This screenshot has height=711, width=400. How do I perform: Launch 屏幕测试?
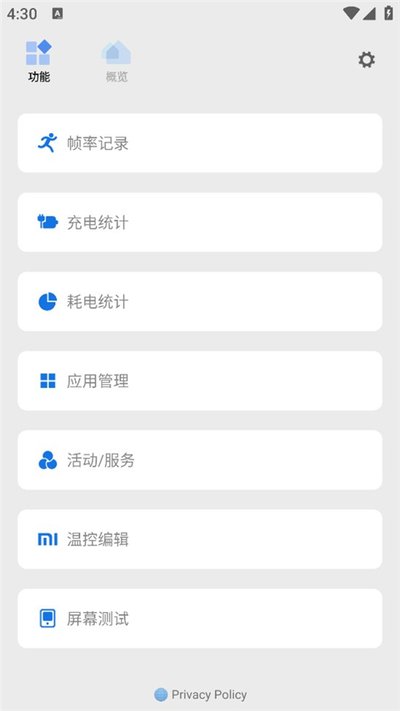pos(200,618)
